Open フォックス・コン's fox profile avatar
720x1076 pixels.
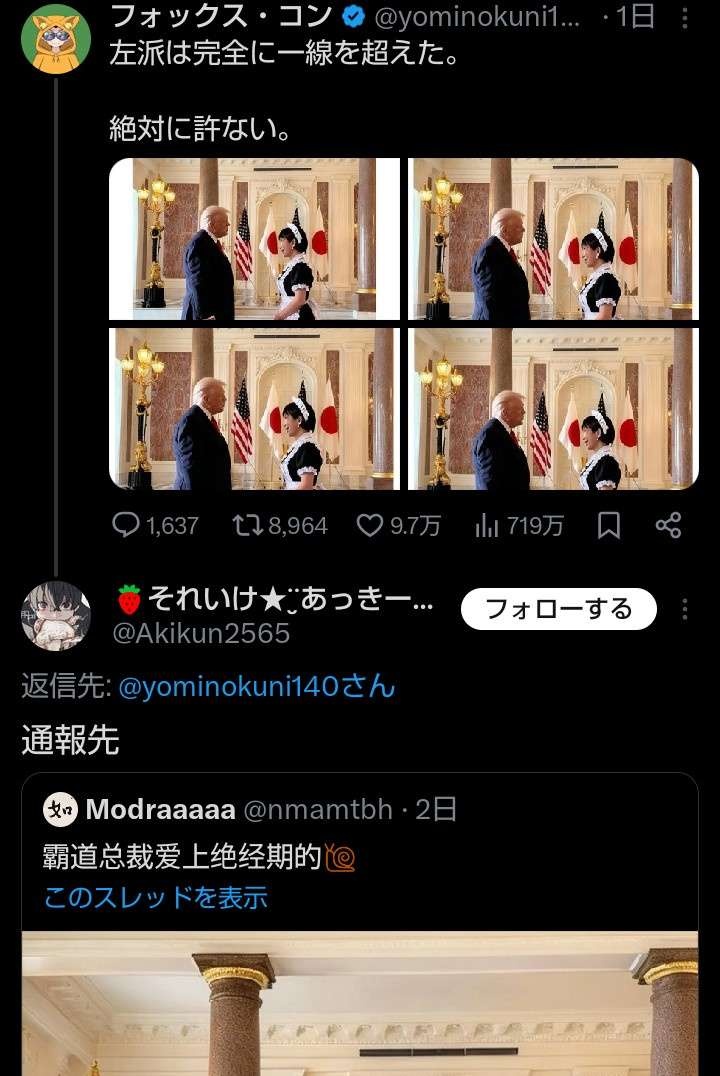click(x=56, y=38)
